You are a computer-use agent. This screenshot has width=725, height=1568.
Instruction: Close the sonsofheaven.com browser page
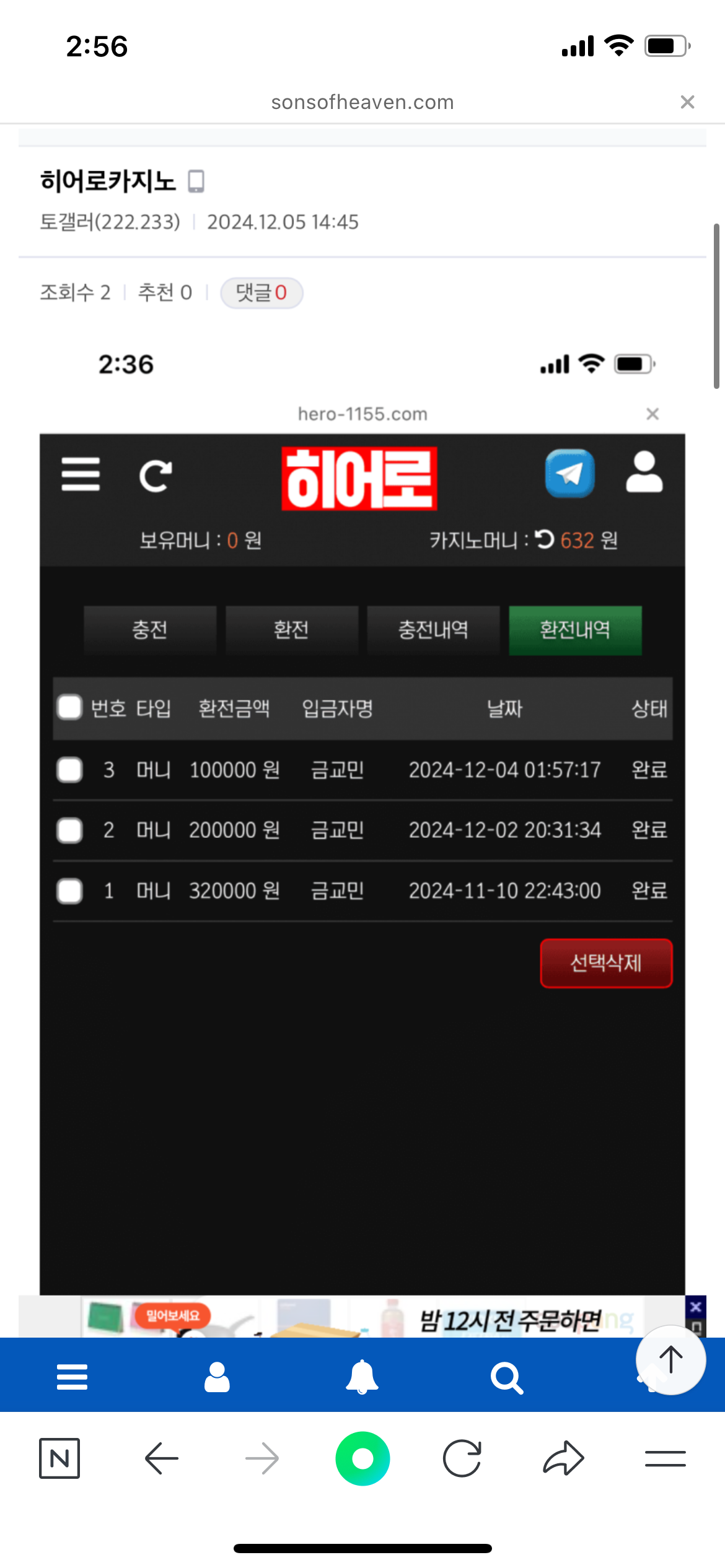click(687, 102)
